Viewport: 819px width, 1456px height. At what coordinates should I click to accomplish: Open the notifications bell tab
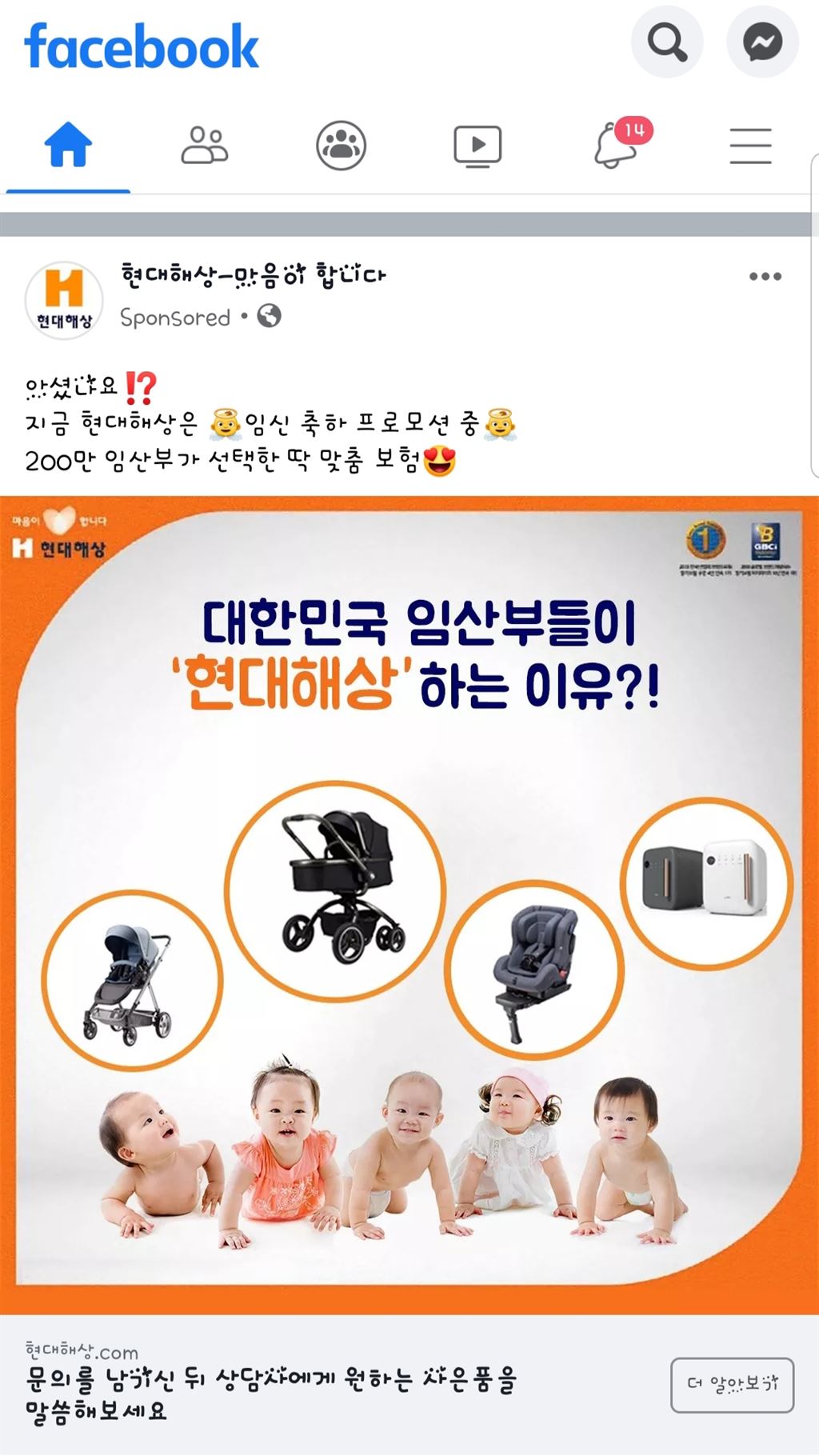click(x=616, y=146)
